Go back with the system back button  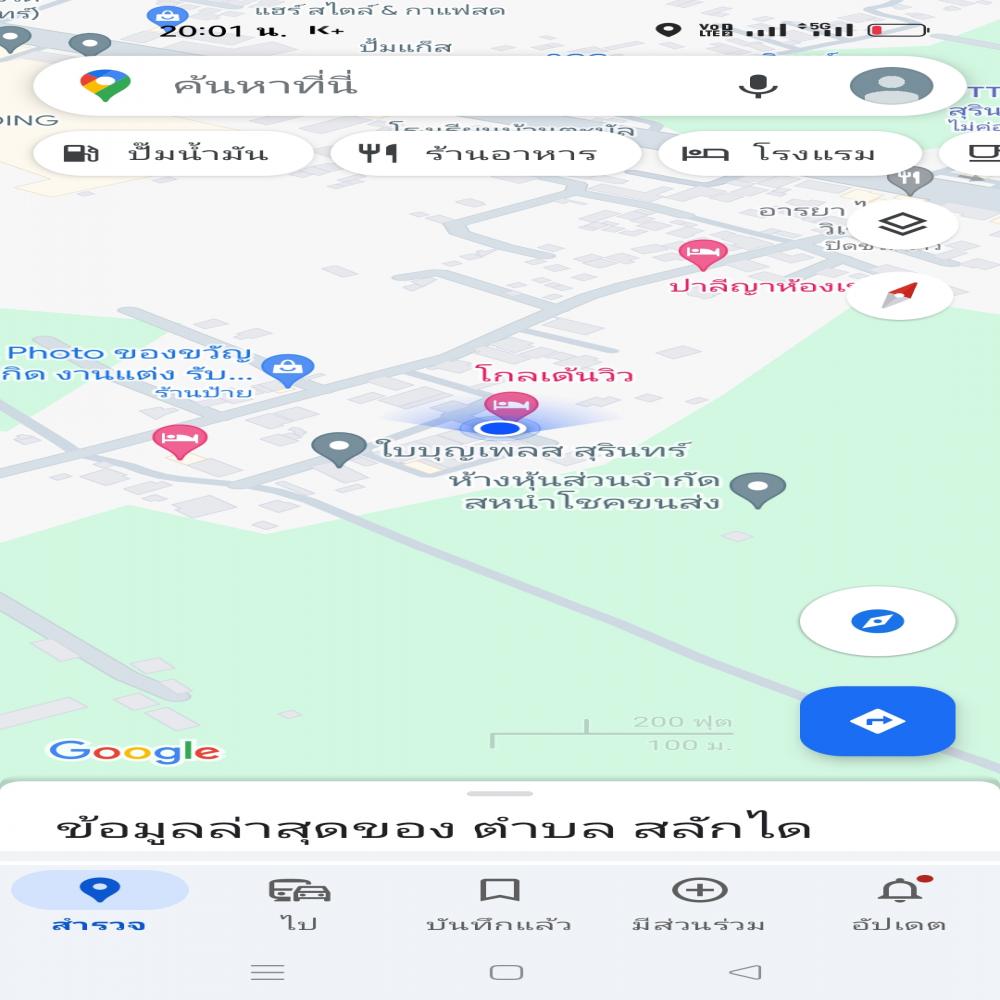point(745,972)
